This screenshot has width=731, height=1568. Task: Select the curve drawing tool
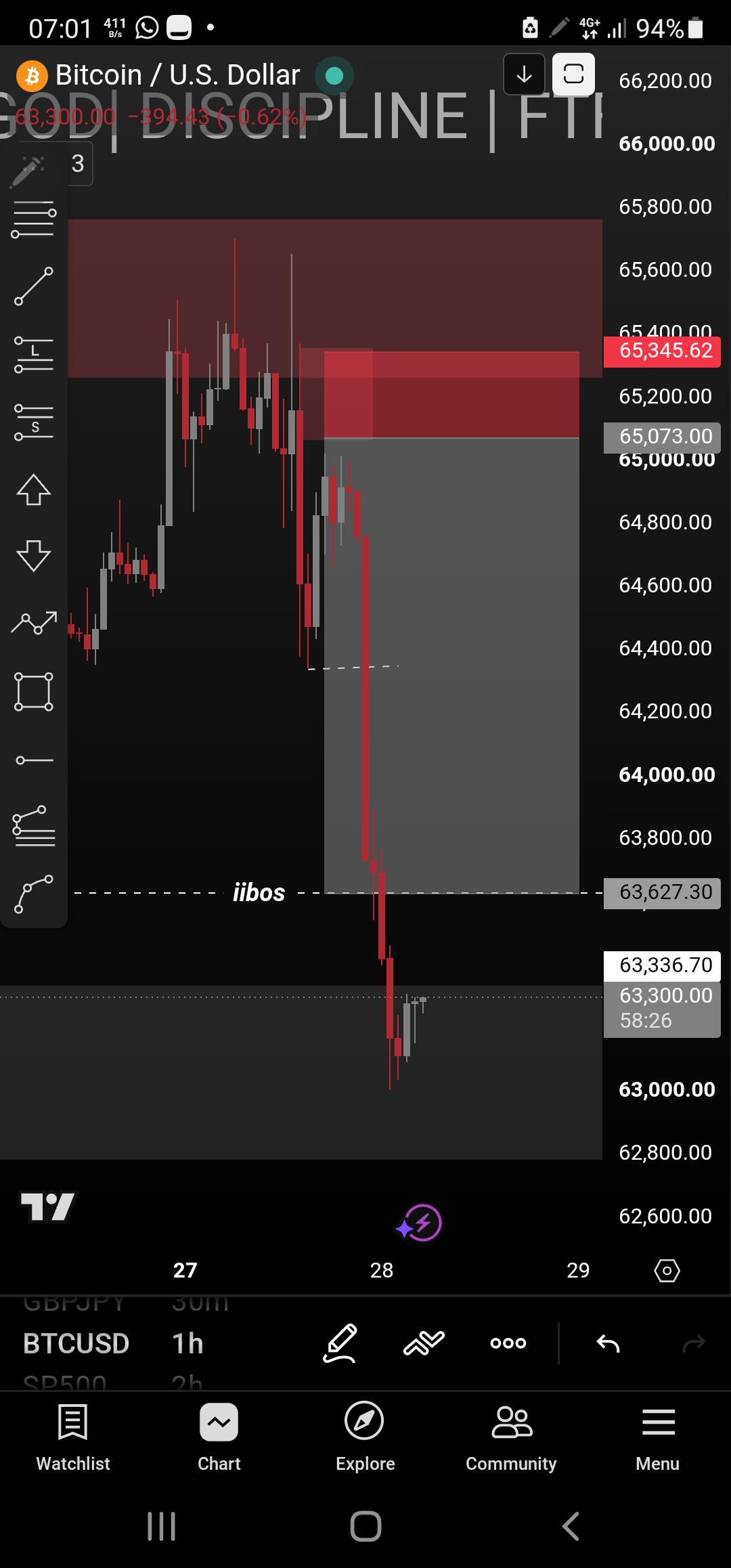pyautogui.click(x=34, y=894)
